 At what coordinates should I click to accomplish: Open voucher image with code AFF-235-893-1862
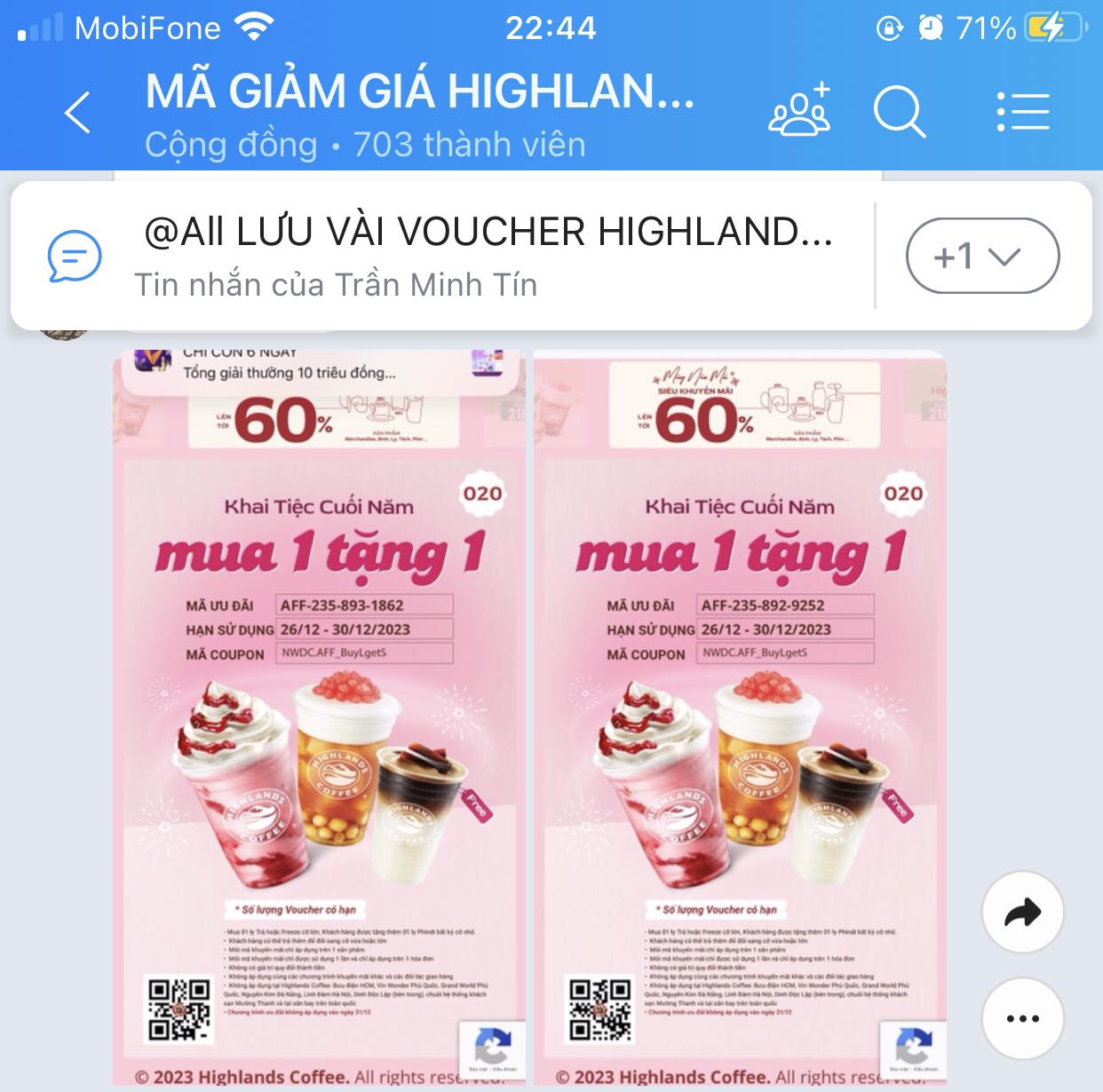tap(319, 717)
